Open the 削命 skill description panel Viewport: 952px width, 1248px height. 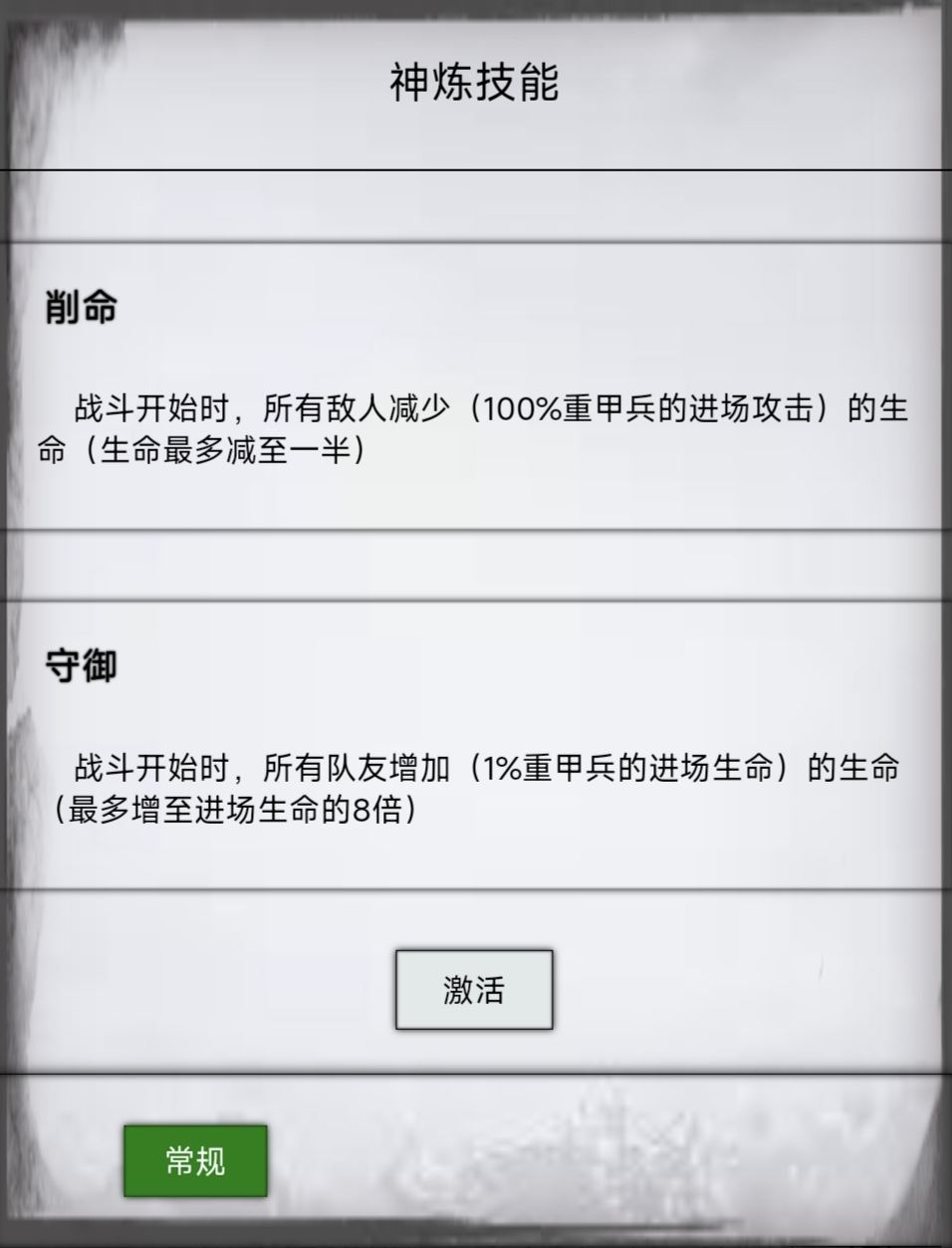[x=476, y=388]
